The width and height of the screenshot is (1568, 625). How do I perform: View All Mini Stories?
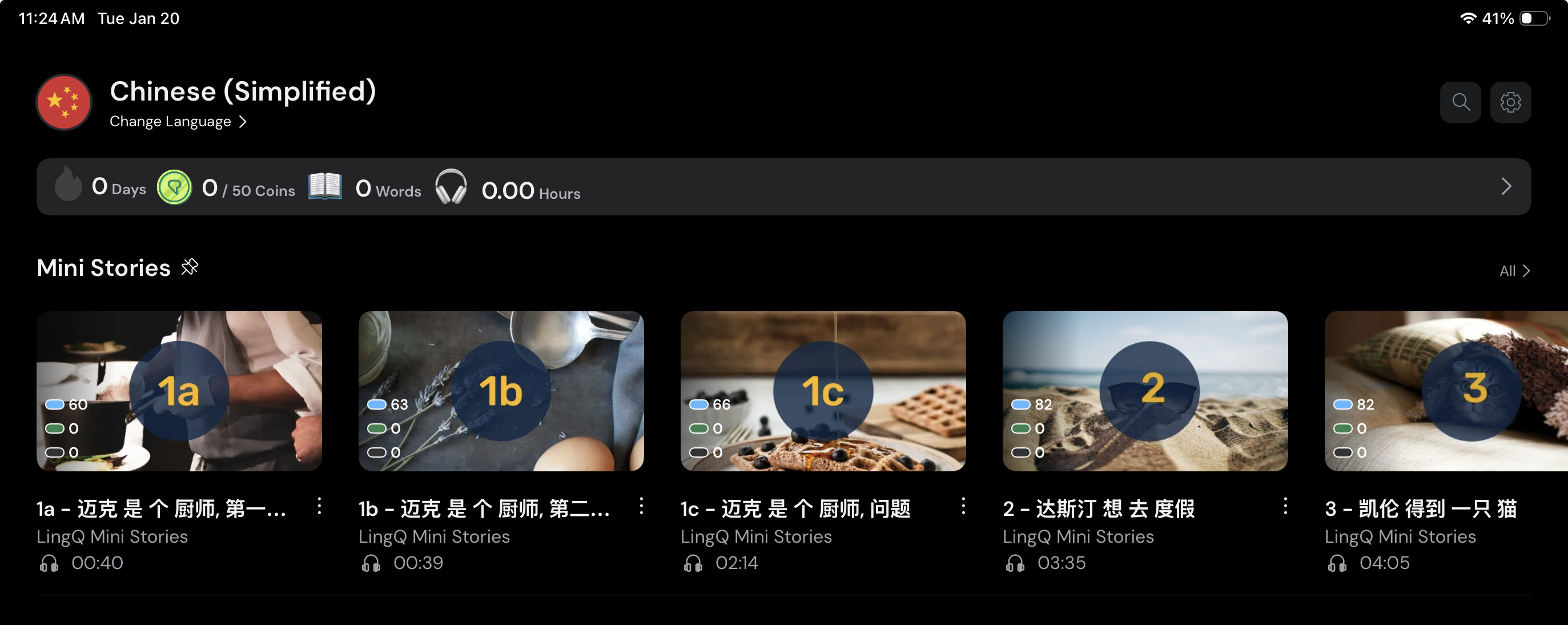1514,271
